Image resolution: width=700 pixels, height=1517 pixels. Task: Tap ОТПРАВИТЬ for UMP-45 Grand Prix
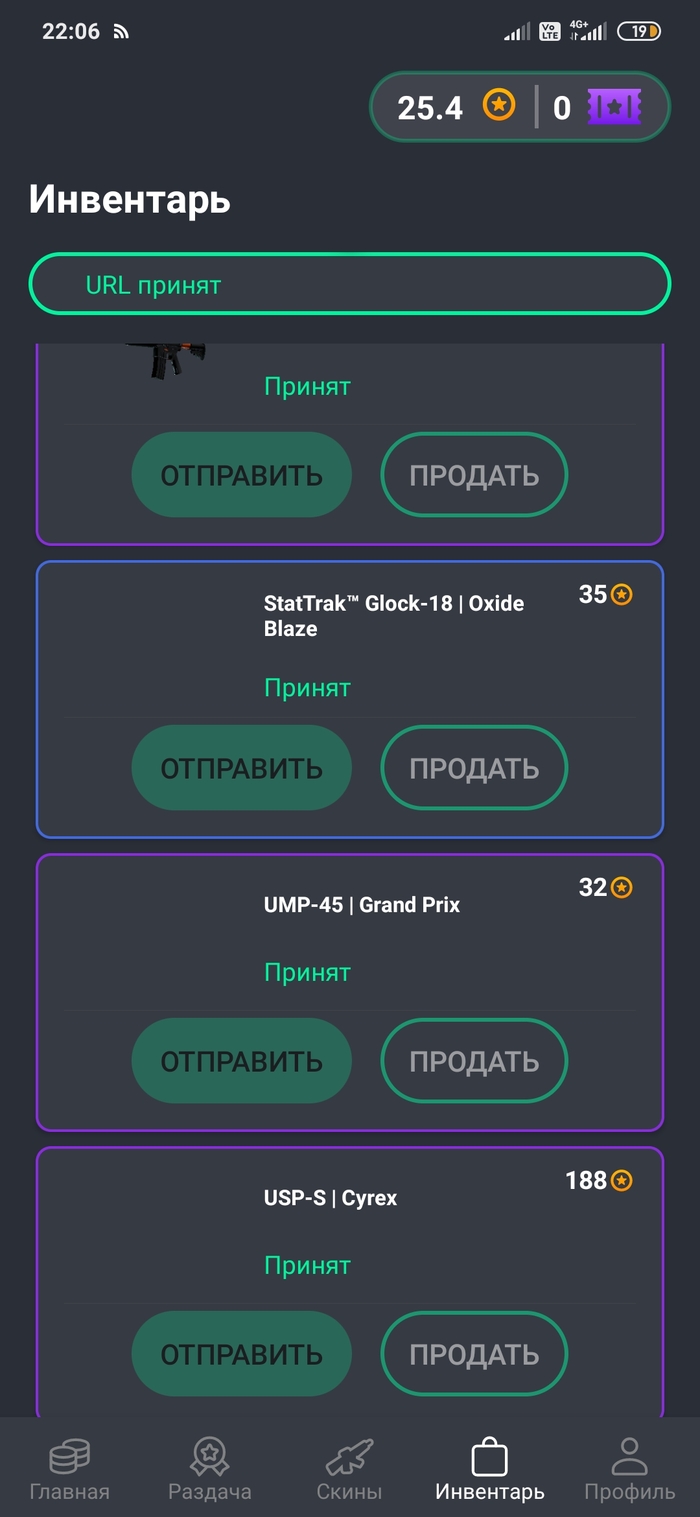pos(241,1061)
